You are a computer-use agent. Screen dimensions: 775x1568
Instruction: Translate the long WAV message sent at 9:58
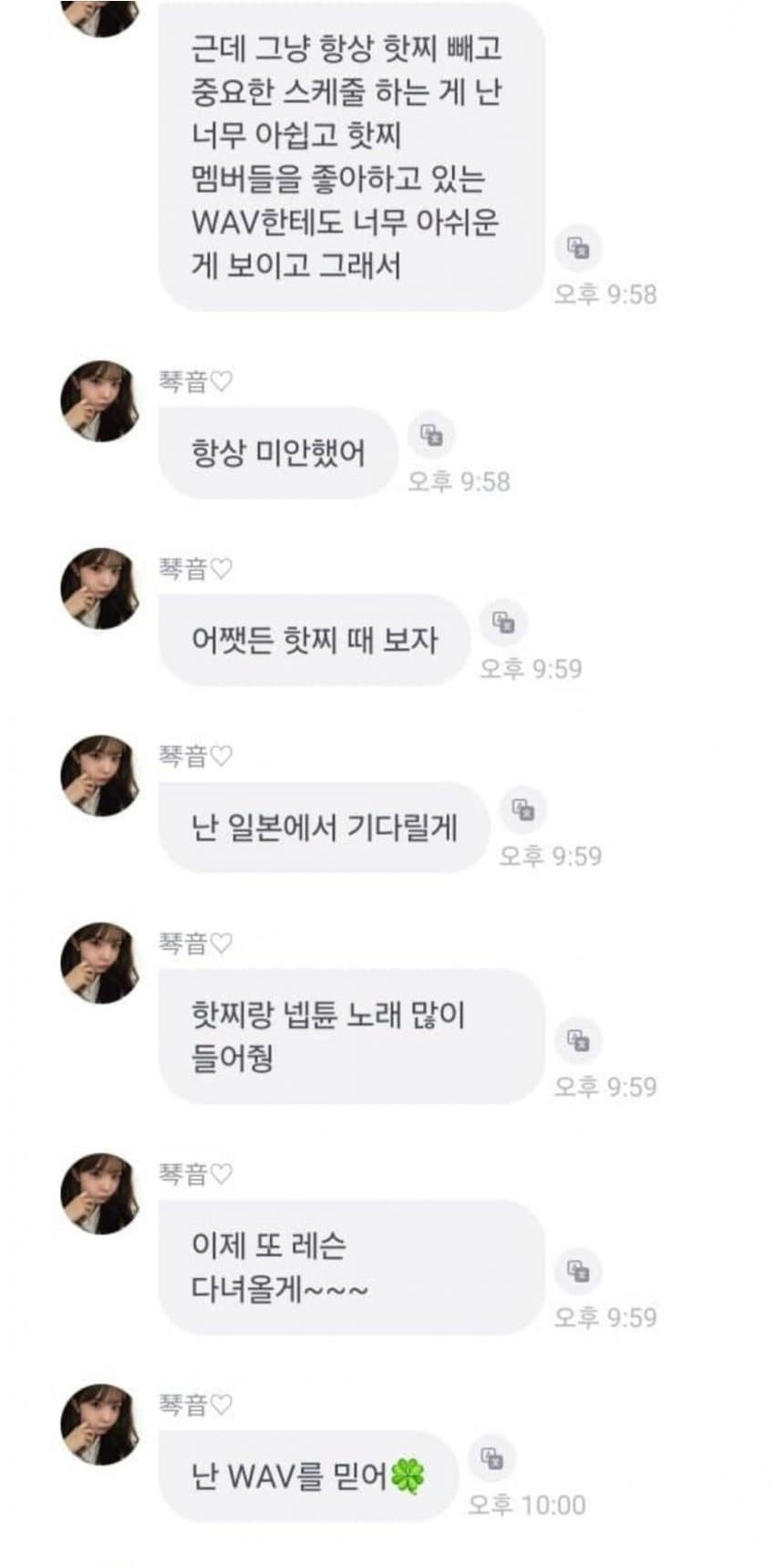[x=578, y=247]
